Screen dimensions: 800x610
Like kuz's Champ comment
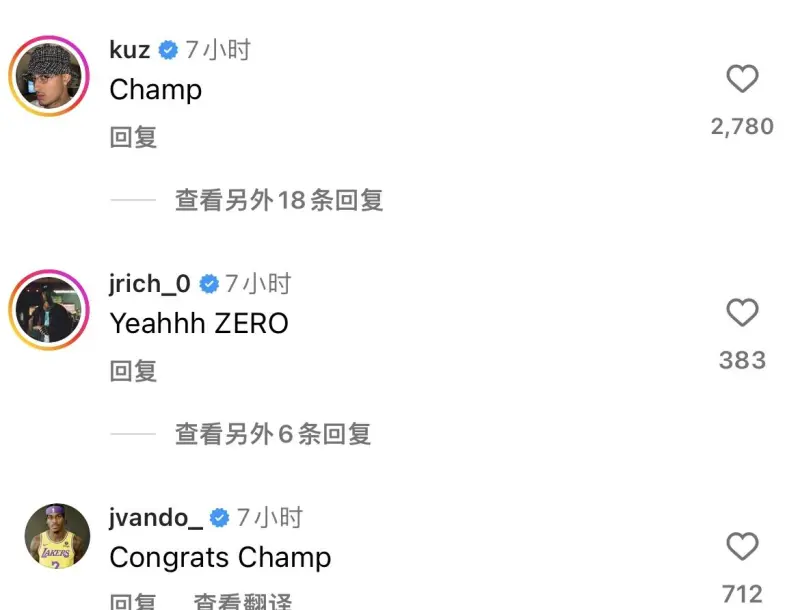(x=742, y=79)
